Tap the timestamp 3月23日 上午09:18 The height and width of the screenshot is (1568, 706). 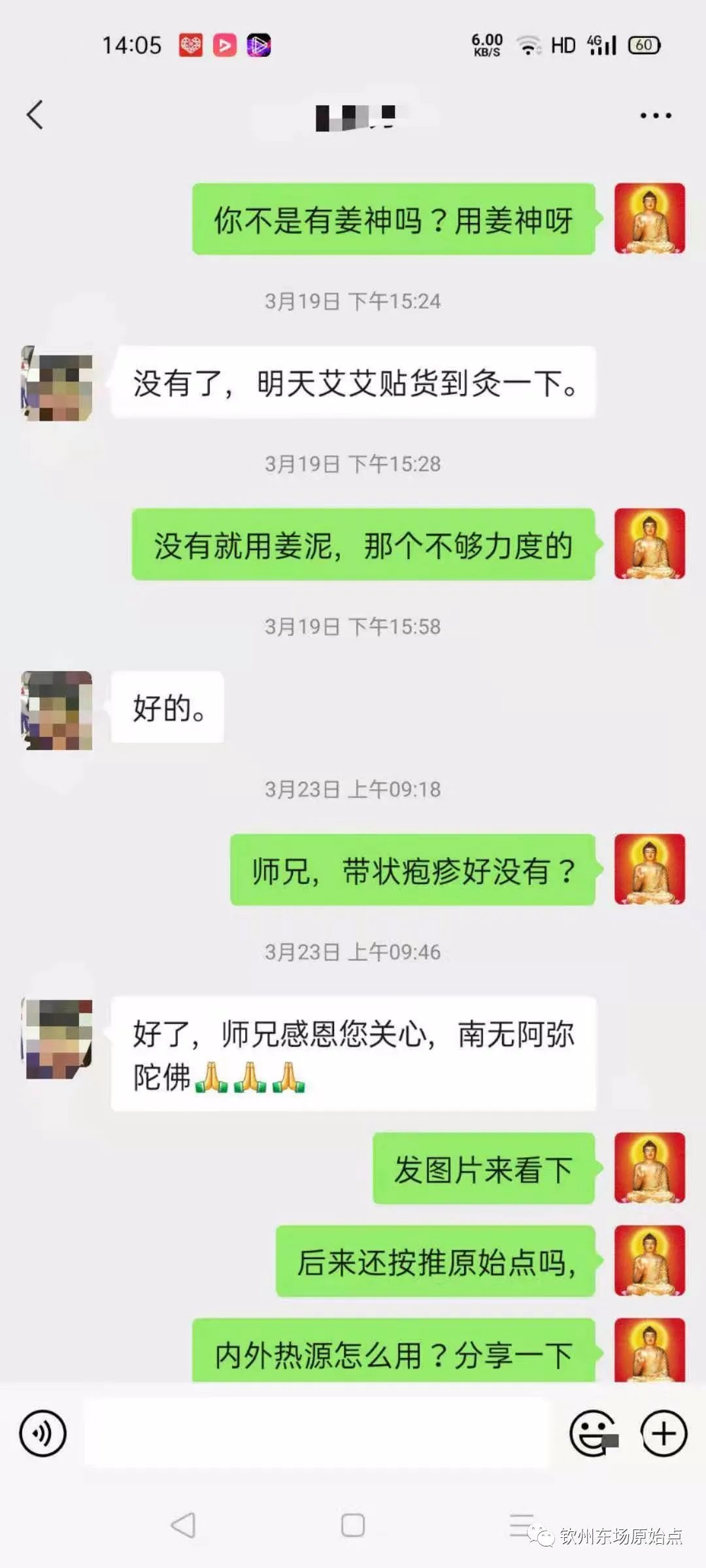point(353,789)
